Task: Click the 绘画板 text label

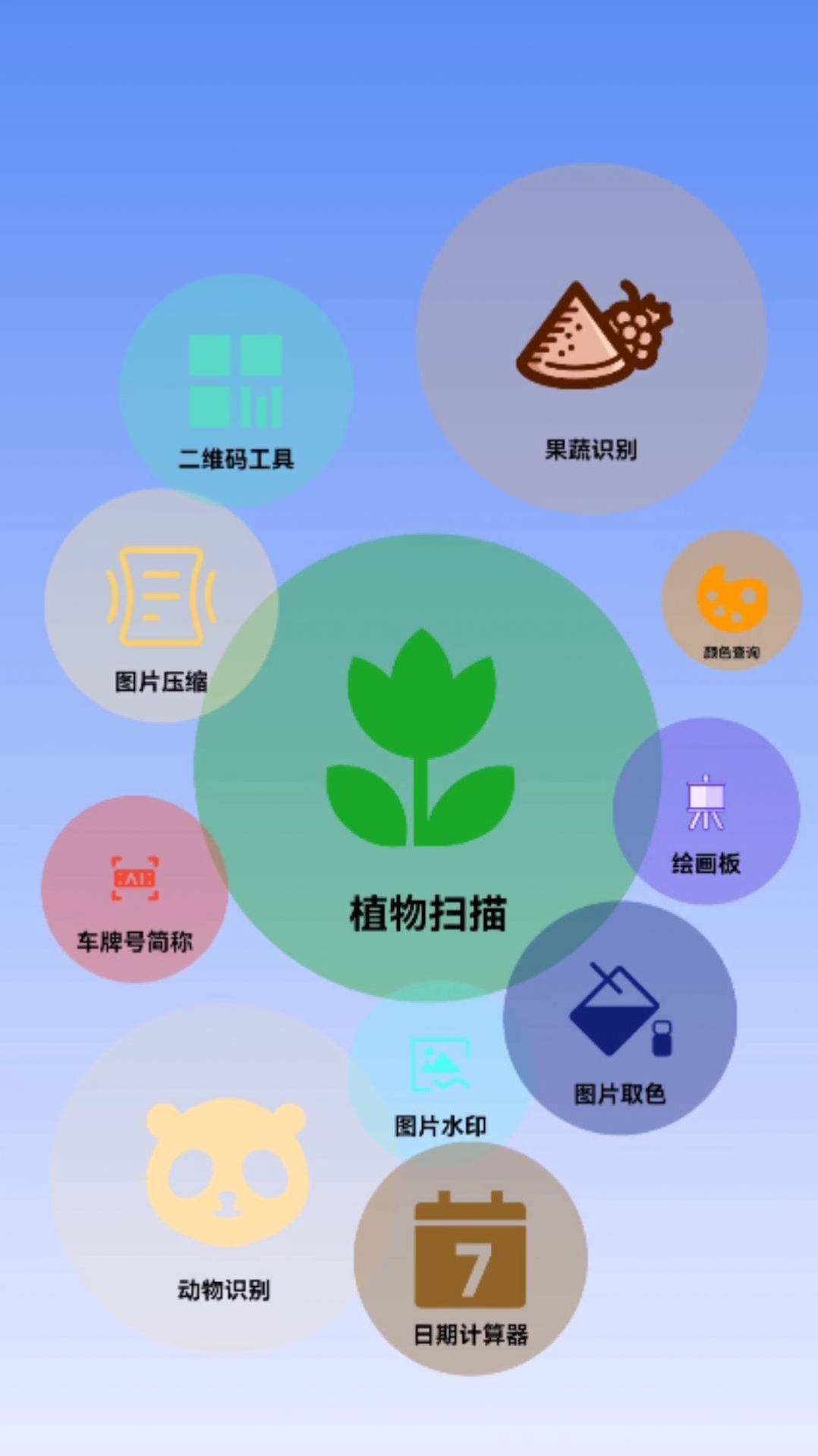Action: (706, 863)
